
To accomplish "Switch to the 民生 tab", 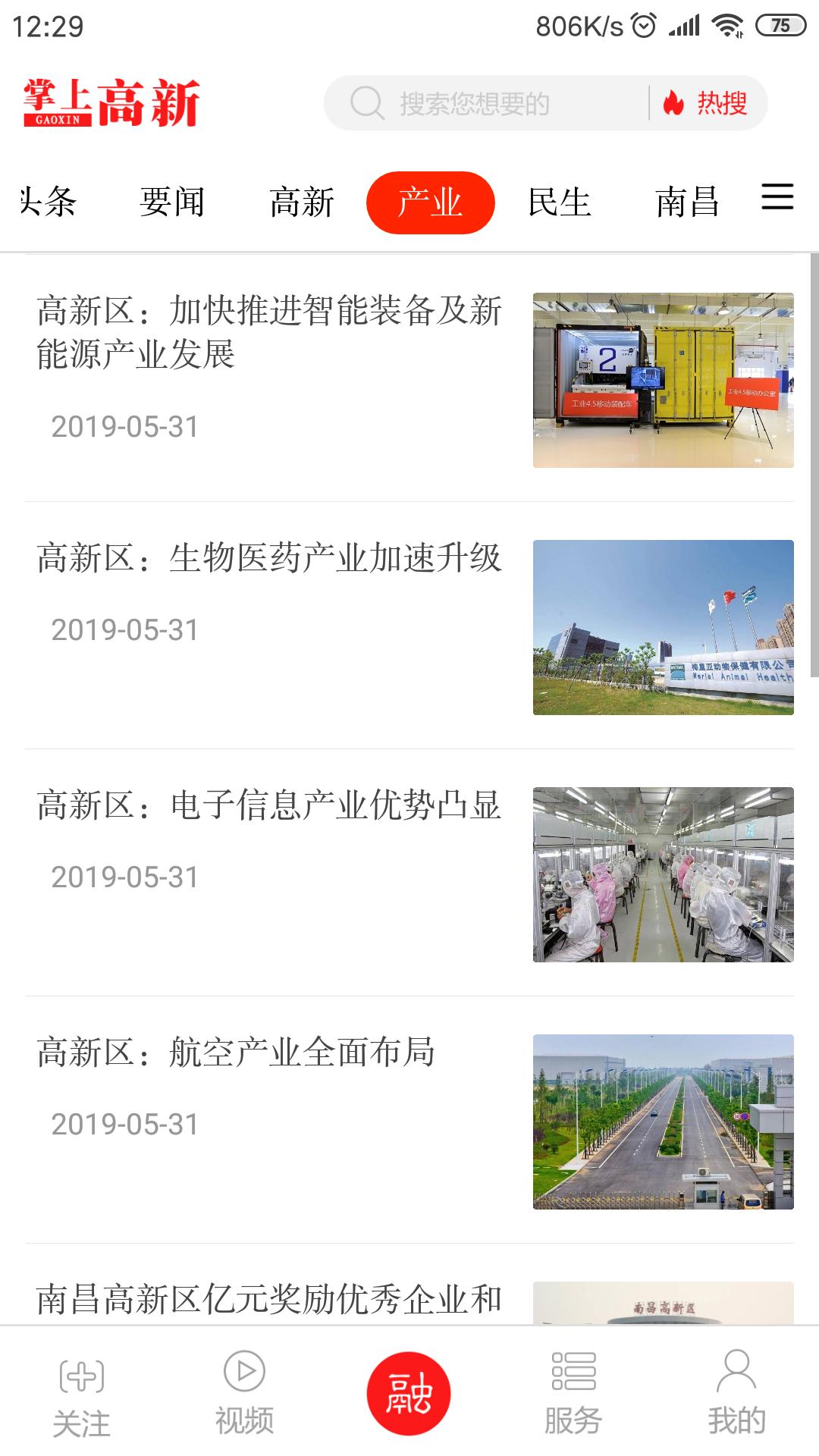I will [561, 201].
